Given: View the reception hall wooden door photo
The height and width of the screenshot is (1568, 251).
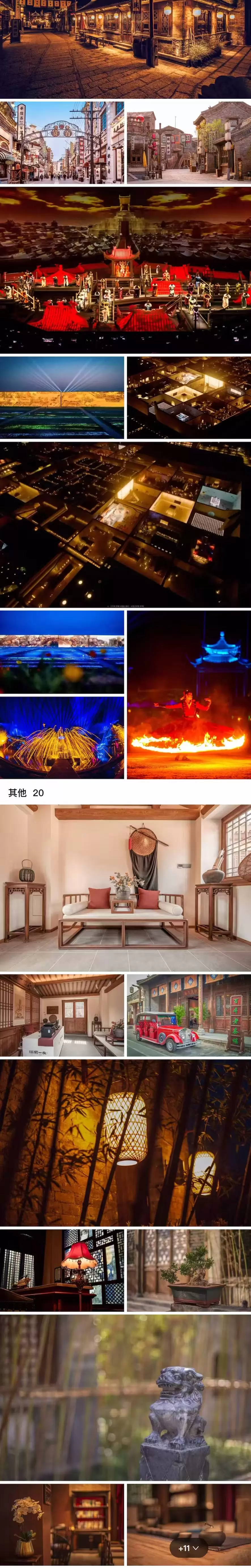Looking at the screenshot, I should click(62, 1015).
